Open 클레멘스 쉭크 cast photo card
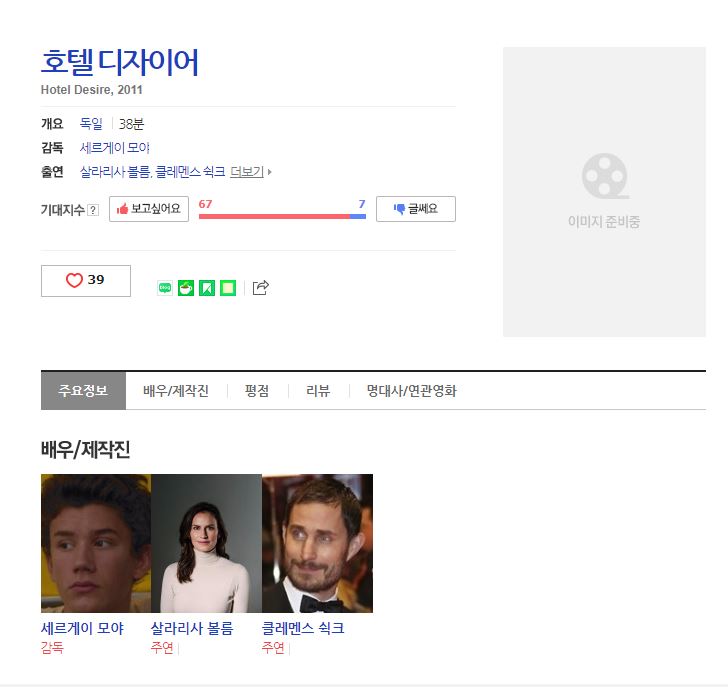This screenshot has height=697, width=728. 317,543
